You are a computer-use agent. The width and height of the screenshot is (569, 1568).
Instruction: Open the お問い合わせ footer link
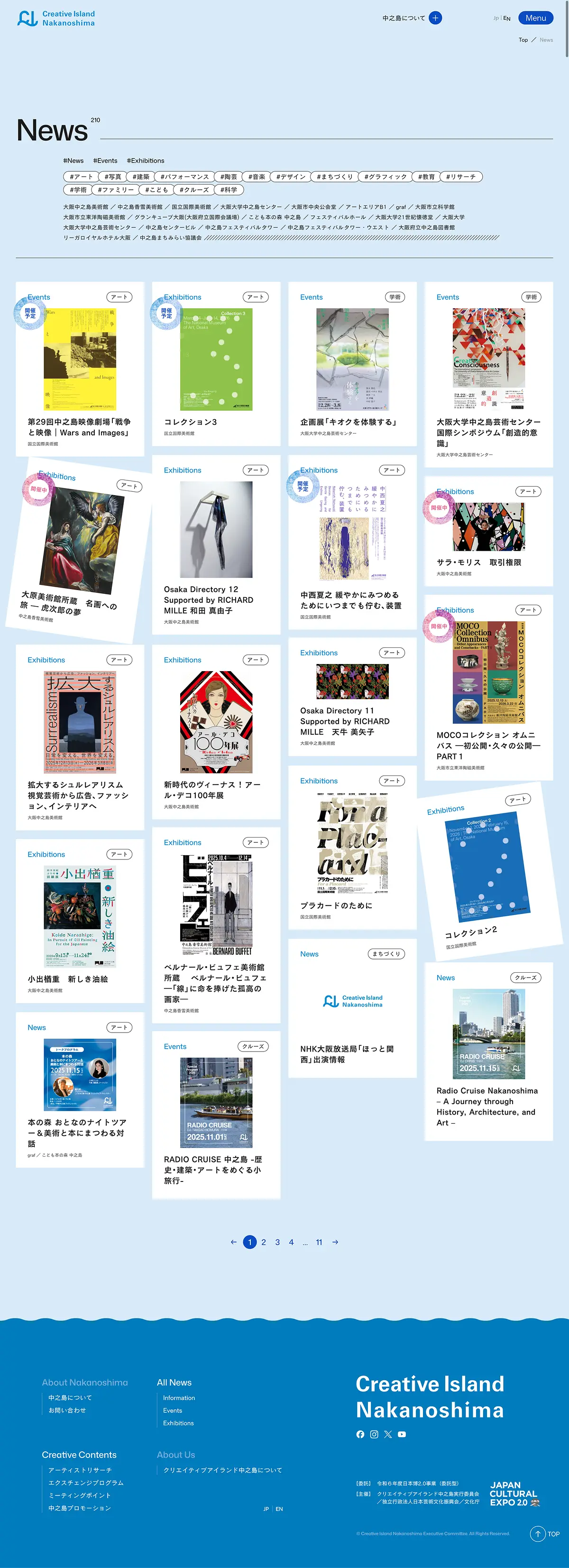click(x=67, y=1411)
